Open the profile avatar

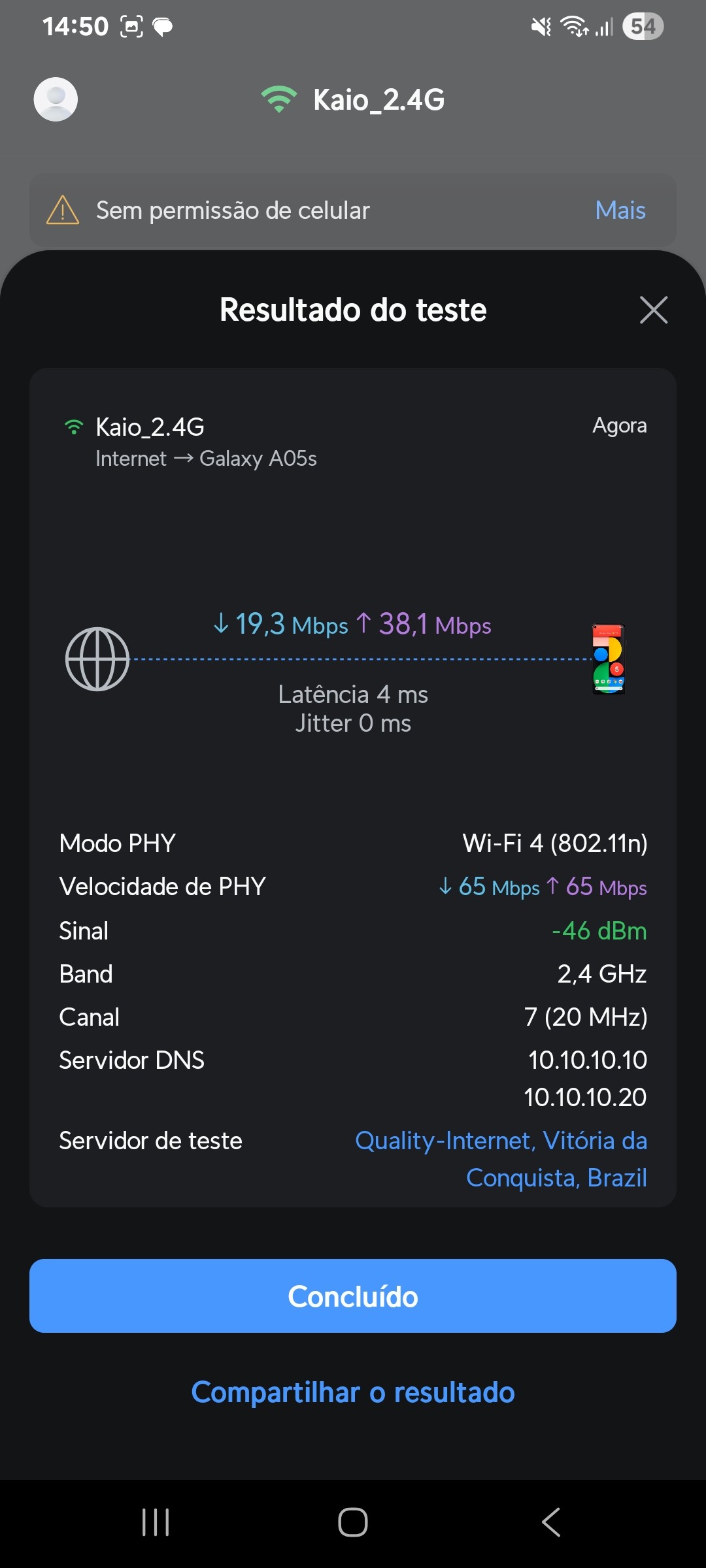pyautogui.click(x=56, y=99)
